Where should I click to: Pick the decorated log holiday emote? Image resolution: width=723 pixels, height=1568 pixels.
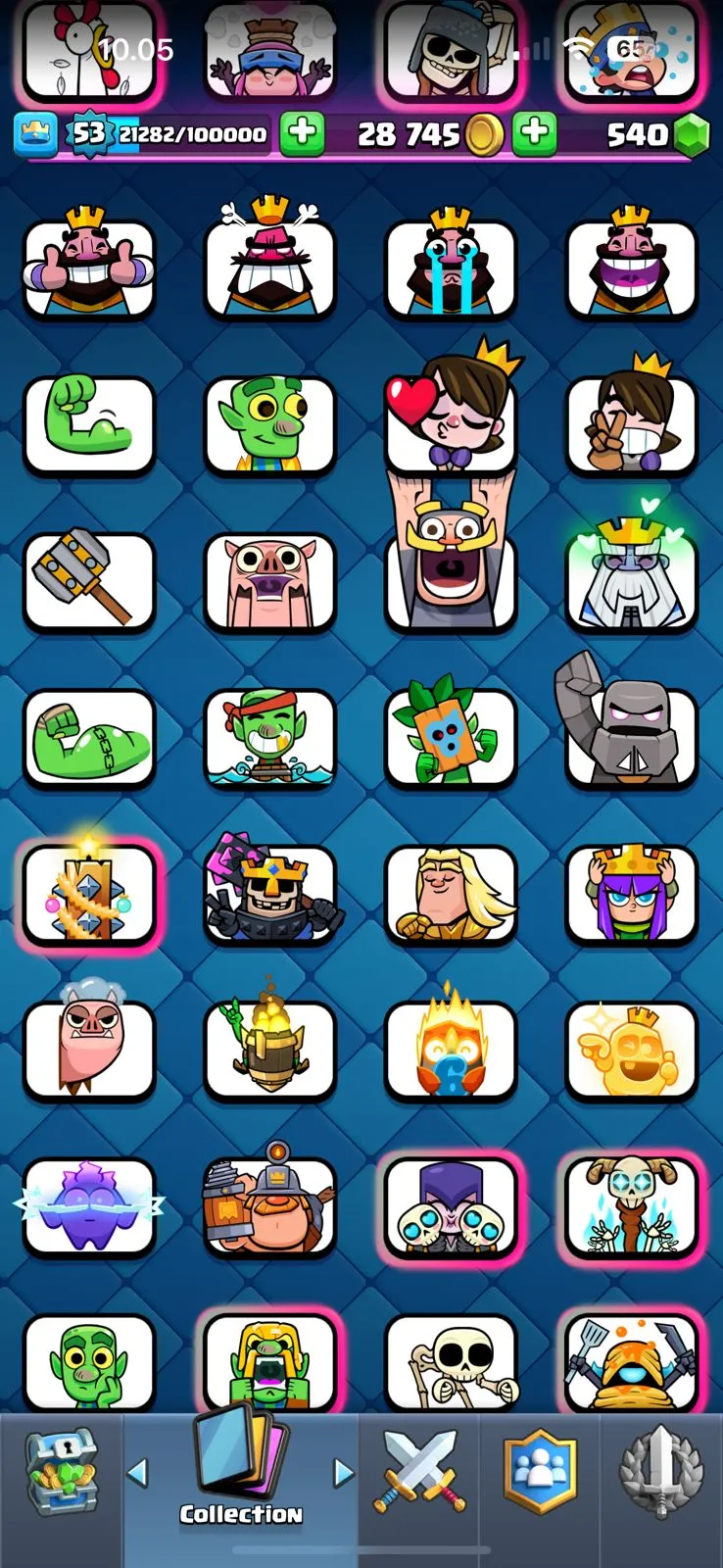(x=89, y=894)
